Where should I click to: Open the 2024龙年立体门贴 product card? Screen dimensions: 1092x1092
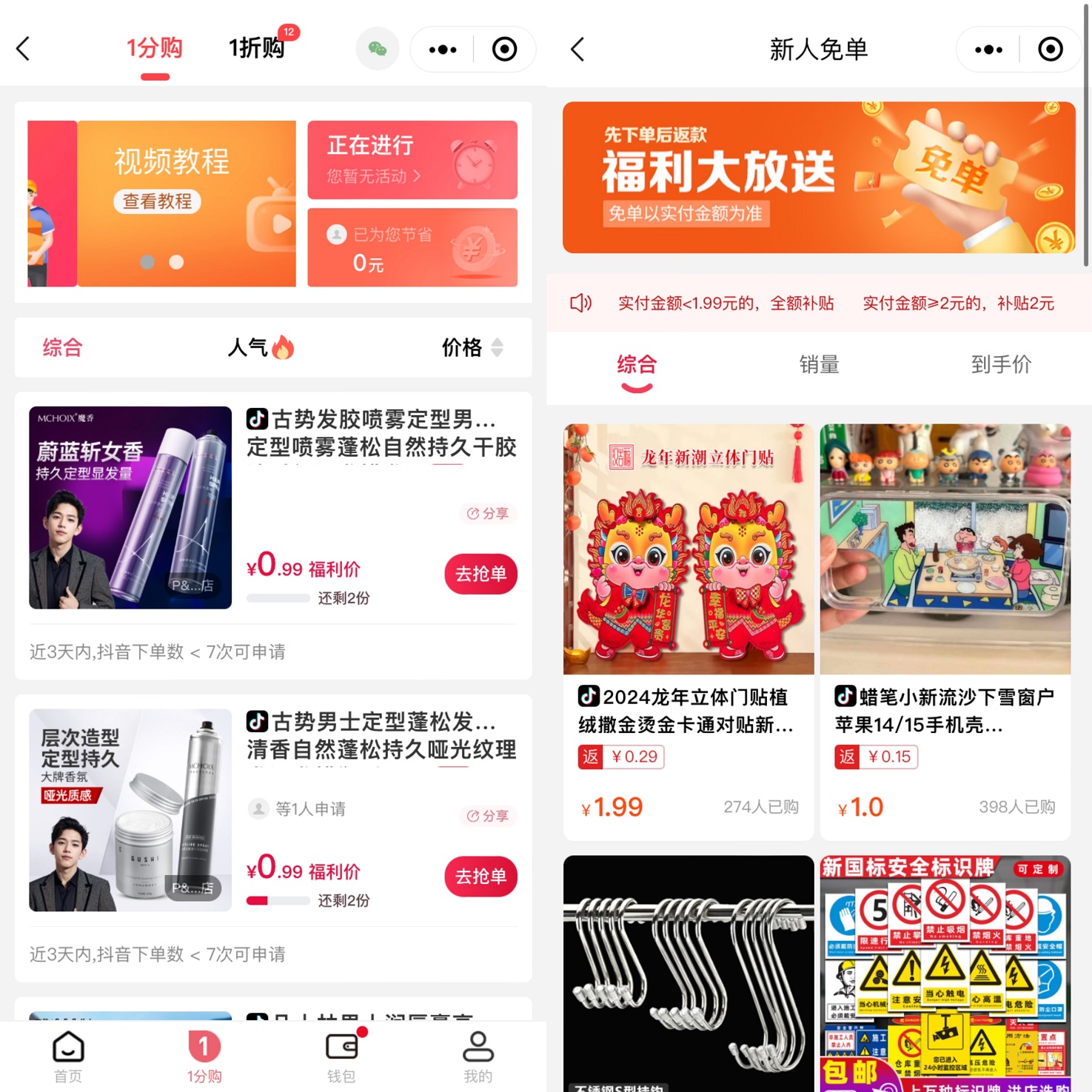point(688,629)
